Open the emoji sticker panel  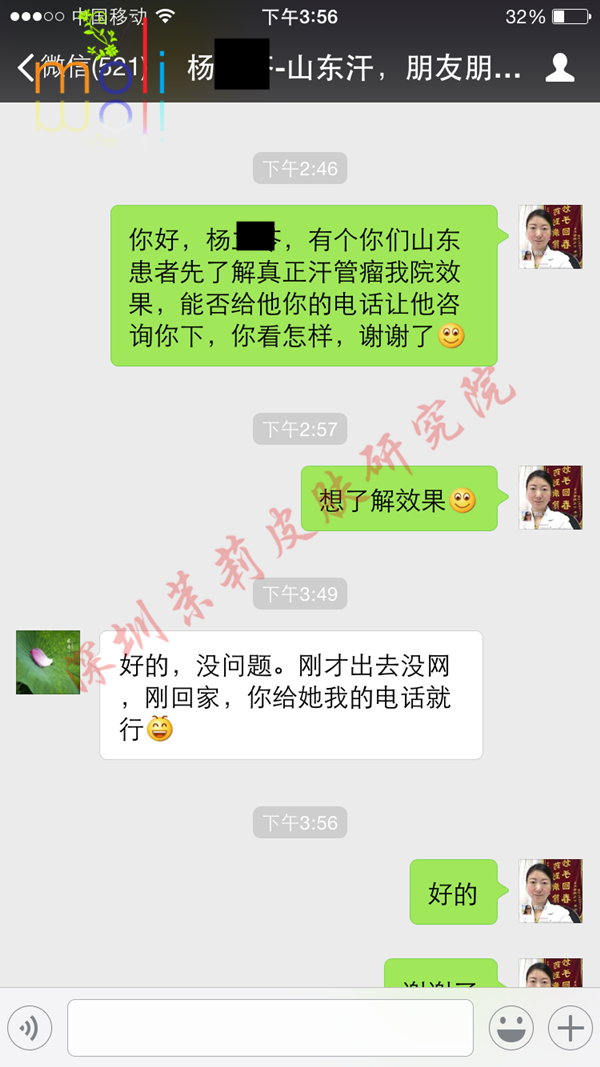pyautogui.click(x=510, y=1027)
